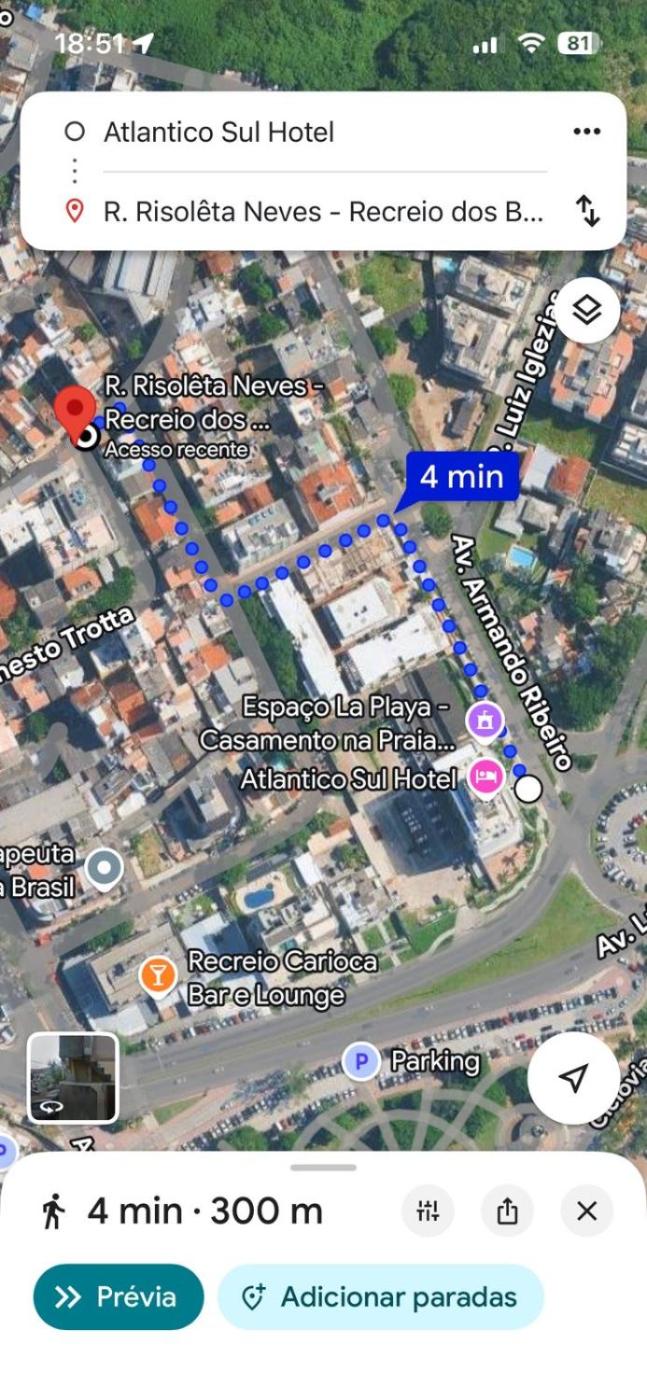
Task: Swap origin and destination
Action: (587, 211)
